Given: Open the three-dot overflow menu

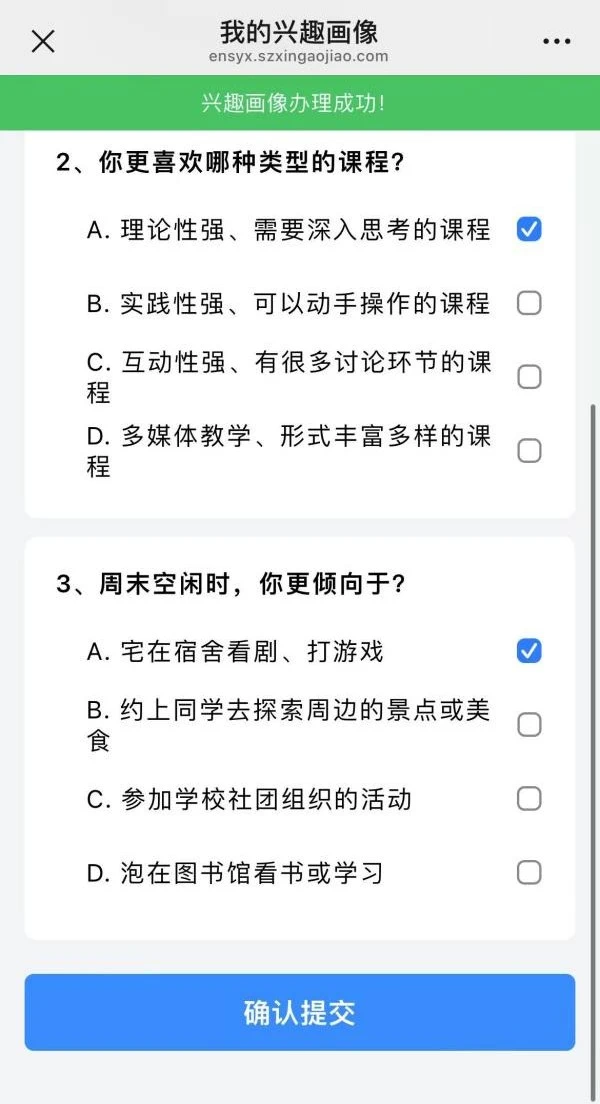Looking at the screenshot, I should pos(556,41).
